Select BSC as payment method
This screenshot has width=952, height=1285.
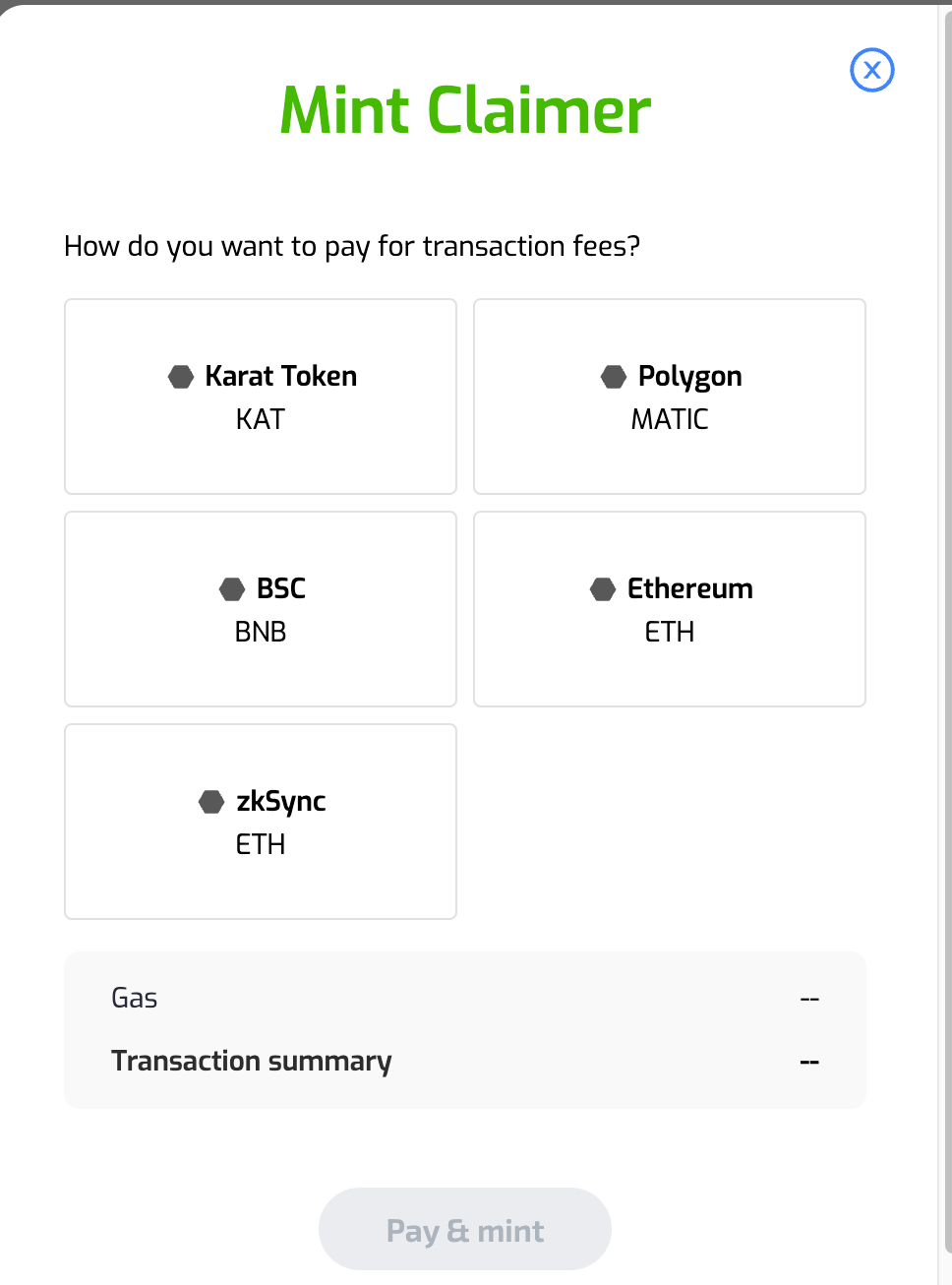tap(260, 608)
